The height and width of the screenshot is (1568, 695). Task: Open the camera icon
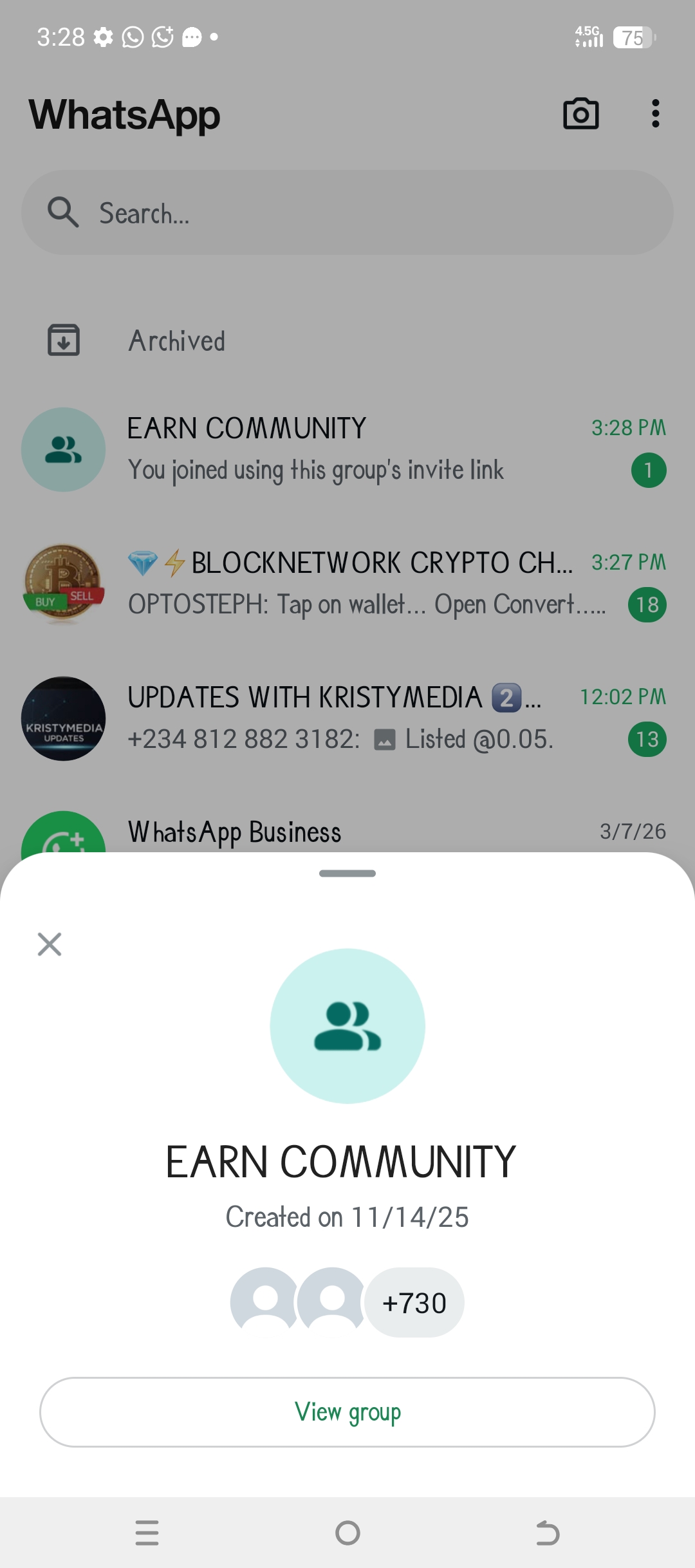[580, 114]
